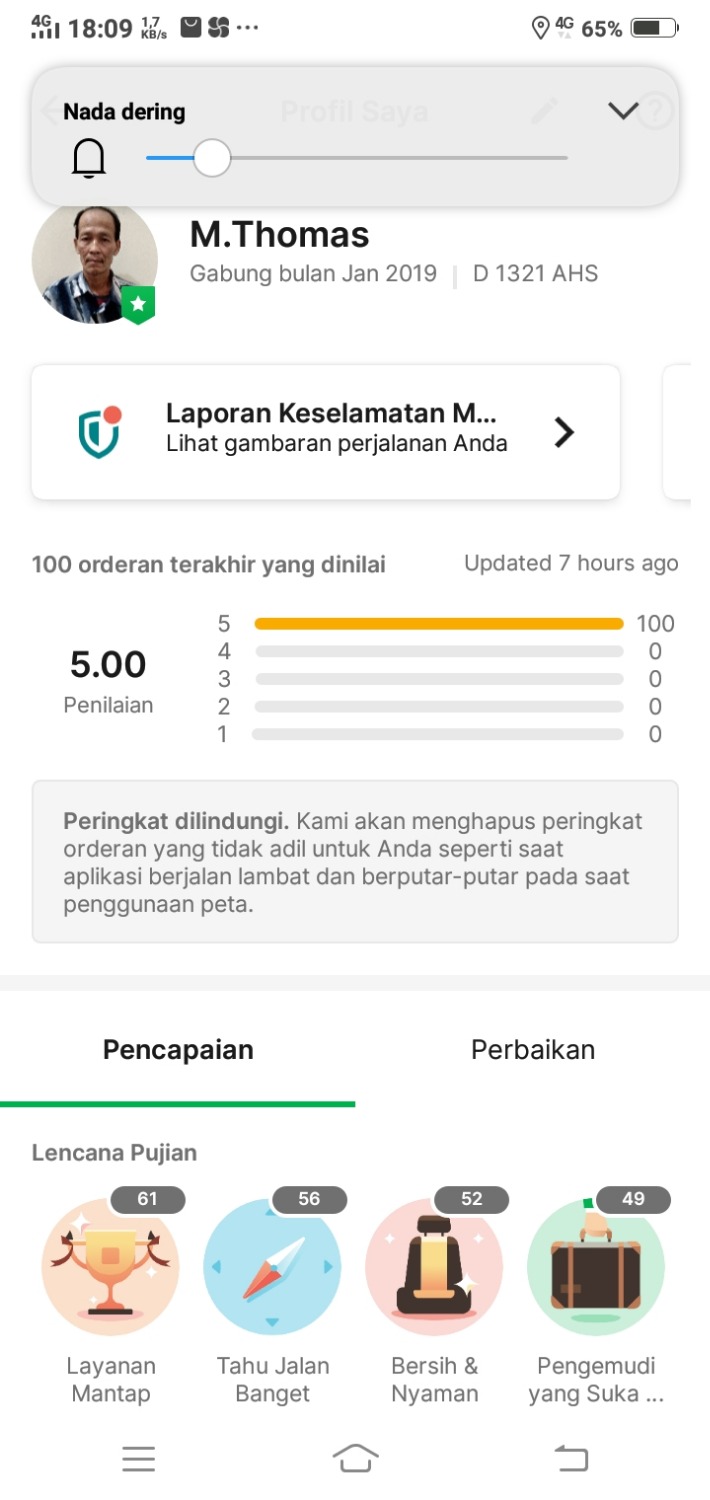Tap the system back button
Image resolution: width=710 pixels, height=1500 pixels.
(x=571, y=1459)
